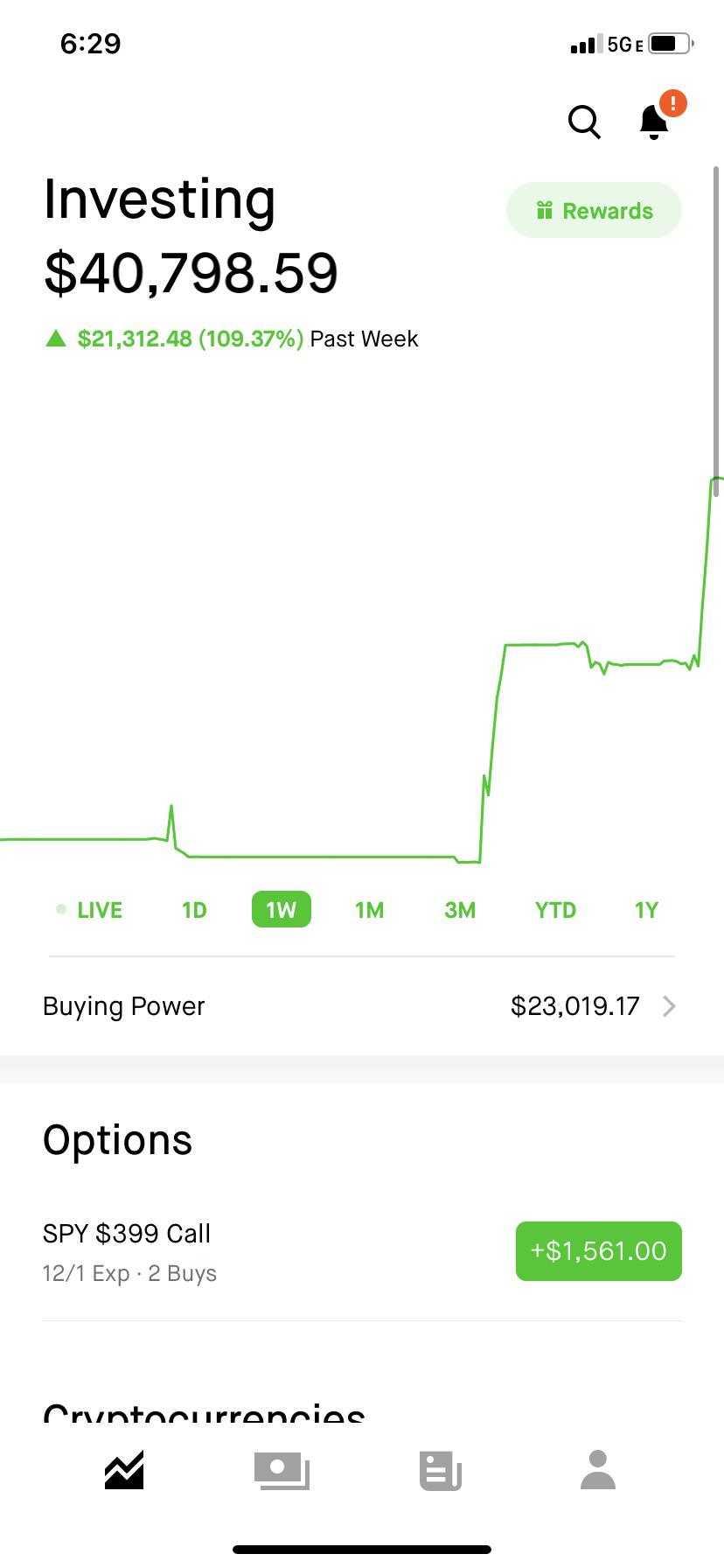Image resolution: width=724 pixels, height=1568 pixels.
Task: Select the 1W chart range
Action: 282,910
